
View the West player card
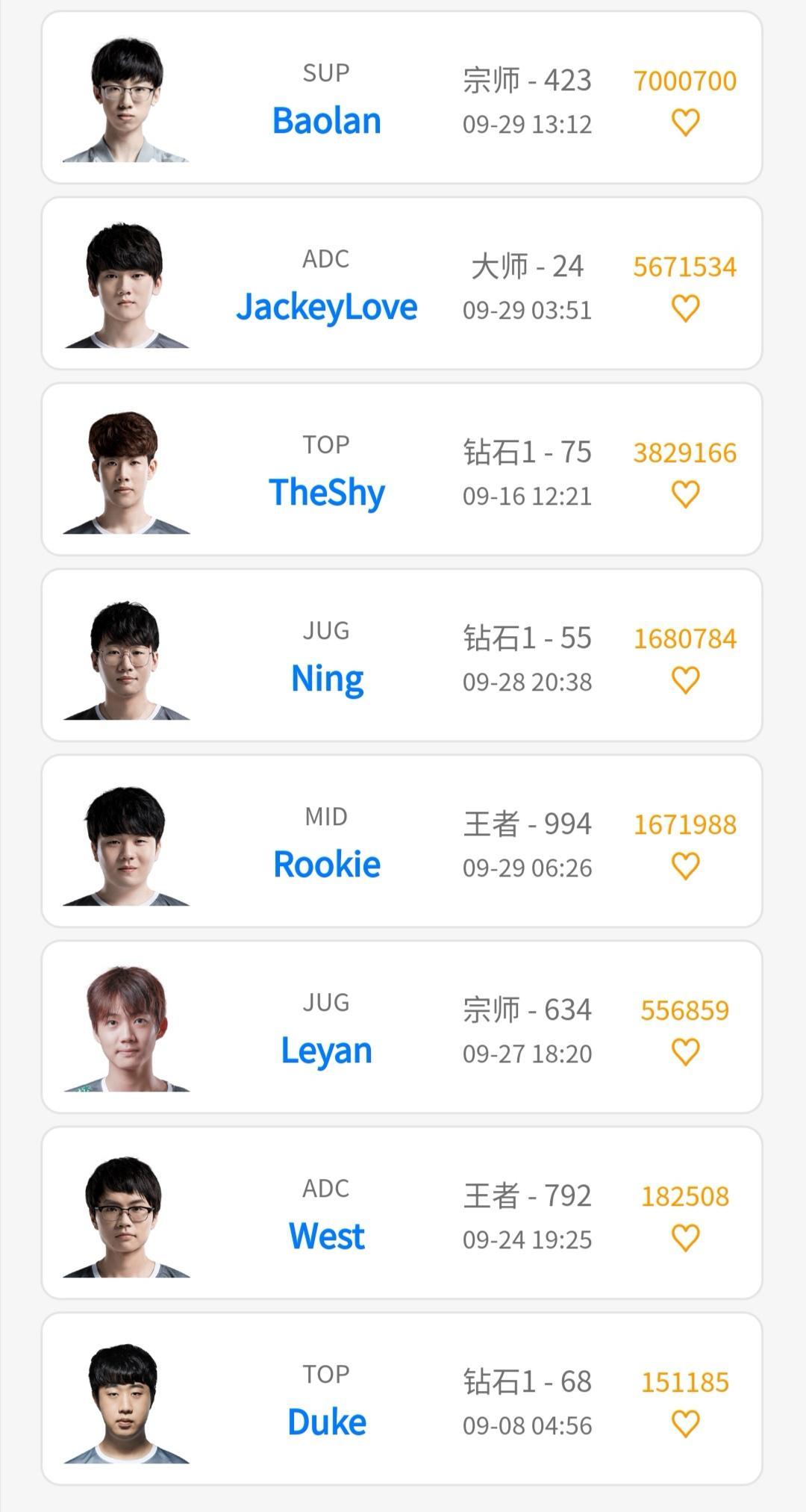[327, 1236]
